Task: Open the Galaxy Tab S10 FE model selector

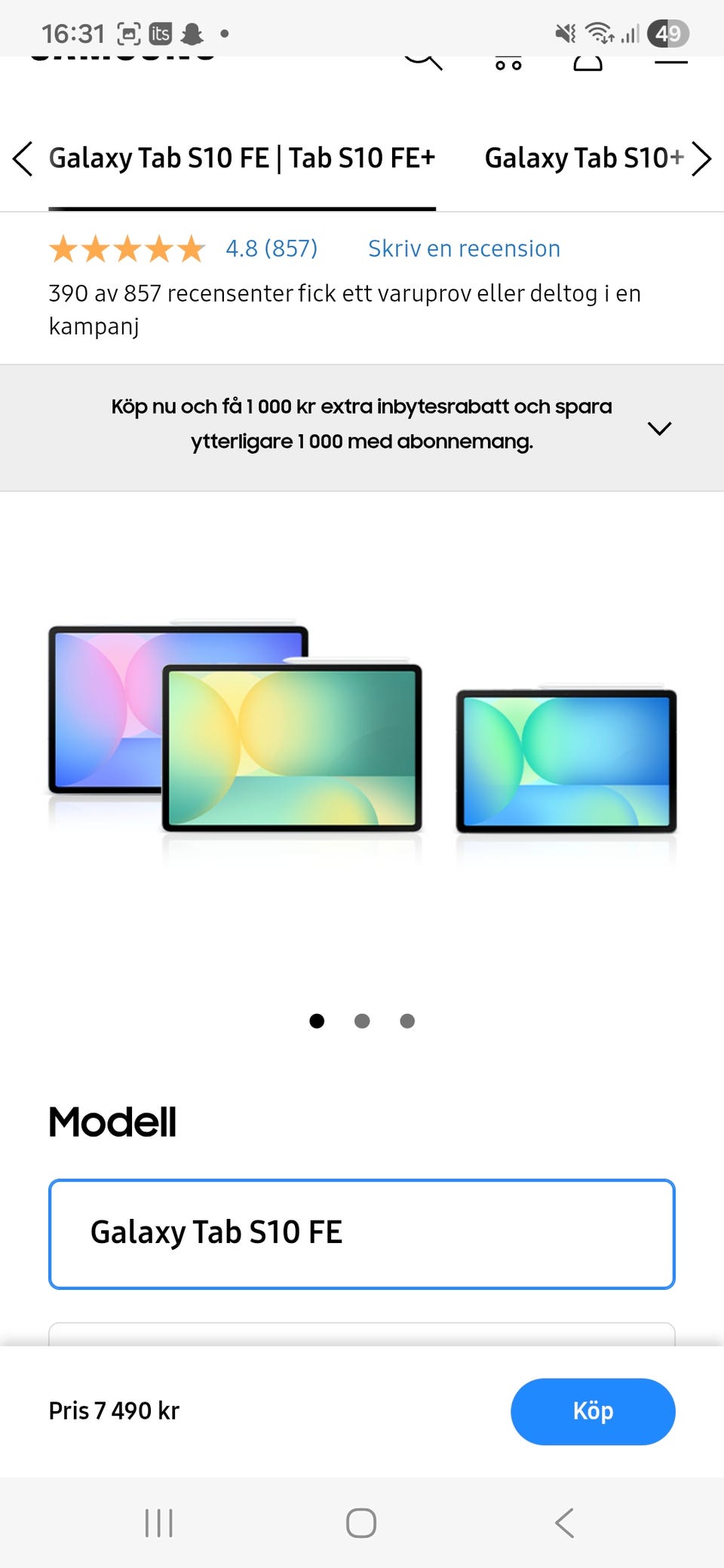Action: 361,1233
